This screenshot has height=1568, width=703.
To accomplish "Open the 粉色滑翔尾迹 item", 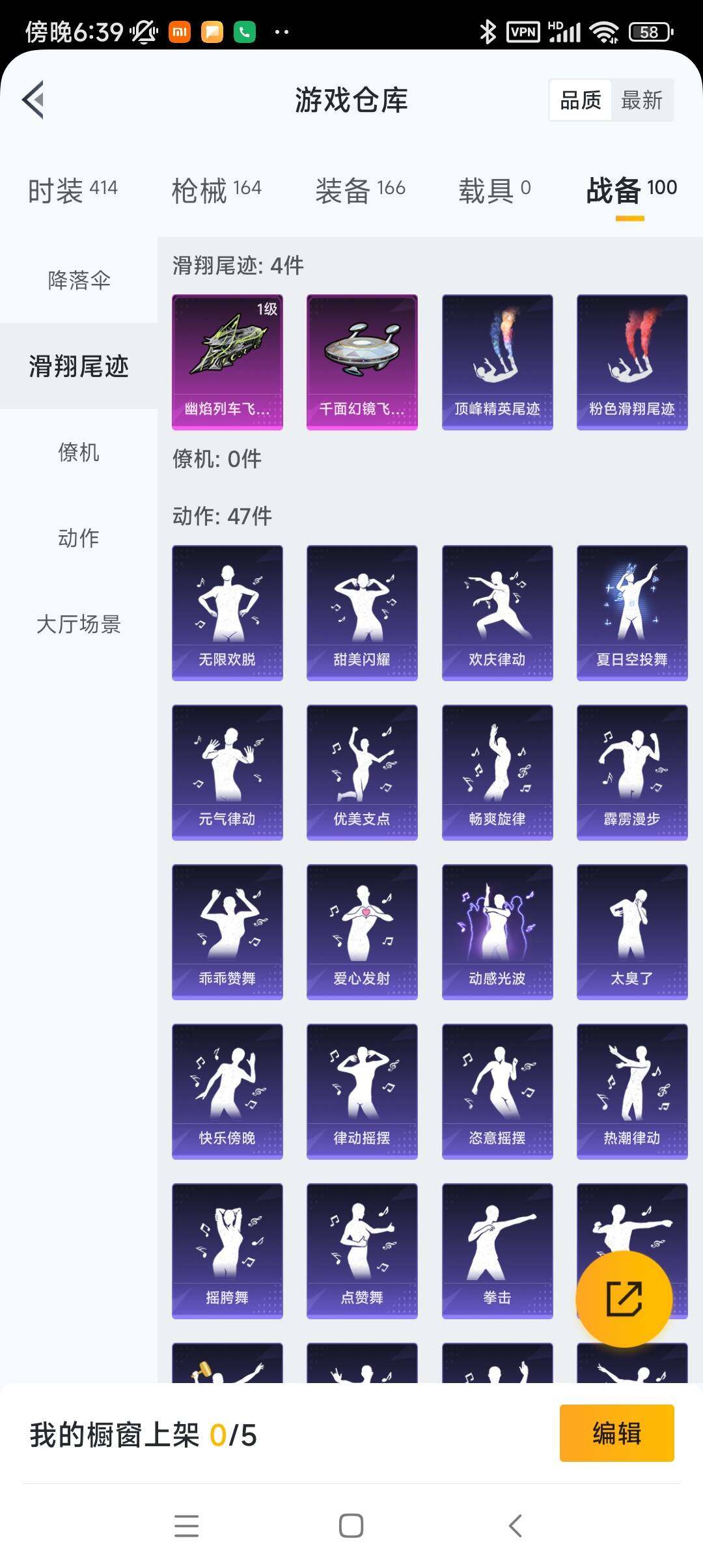I will (632, 362).
